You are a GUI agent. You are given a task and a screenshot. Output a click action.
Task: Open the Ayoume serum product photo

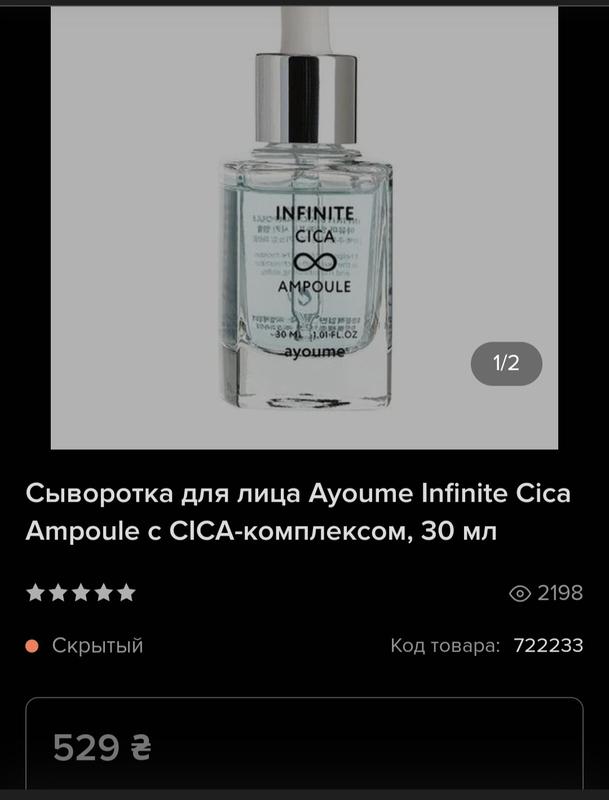point(304,230)
